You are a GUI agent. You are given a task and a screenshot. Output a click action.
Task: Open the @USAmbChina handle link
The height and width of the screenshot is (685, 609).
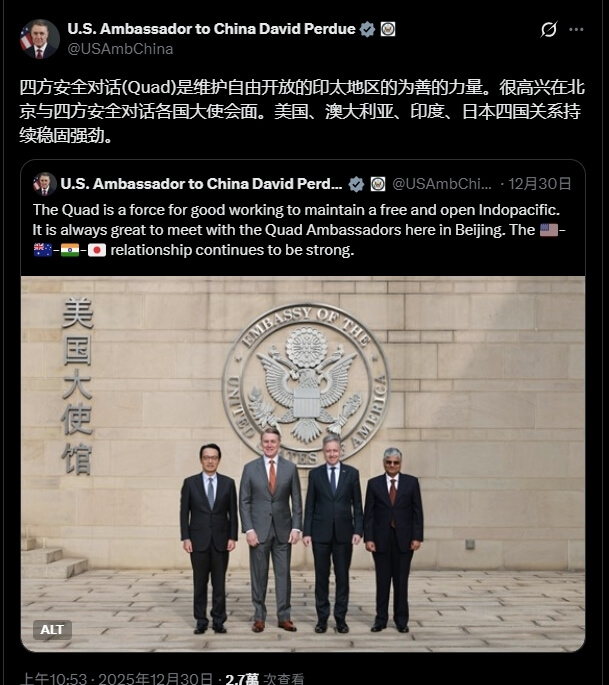120,48
